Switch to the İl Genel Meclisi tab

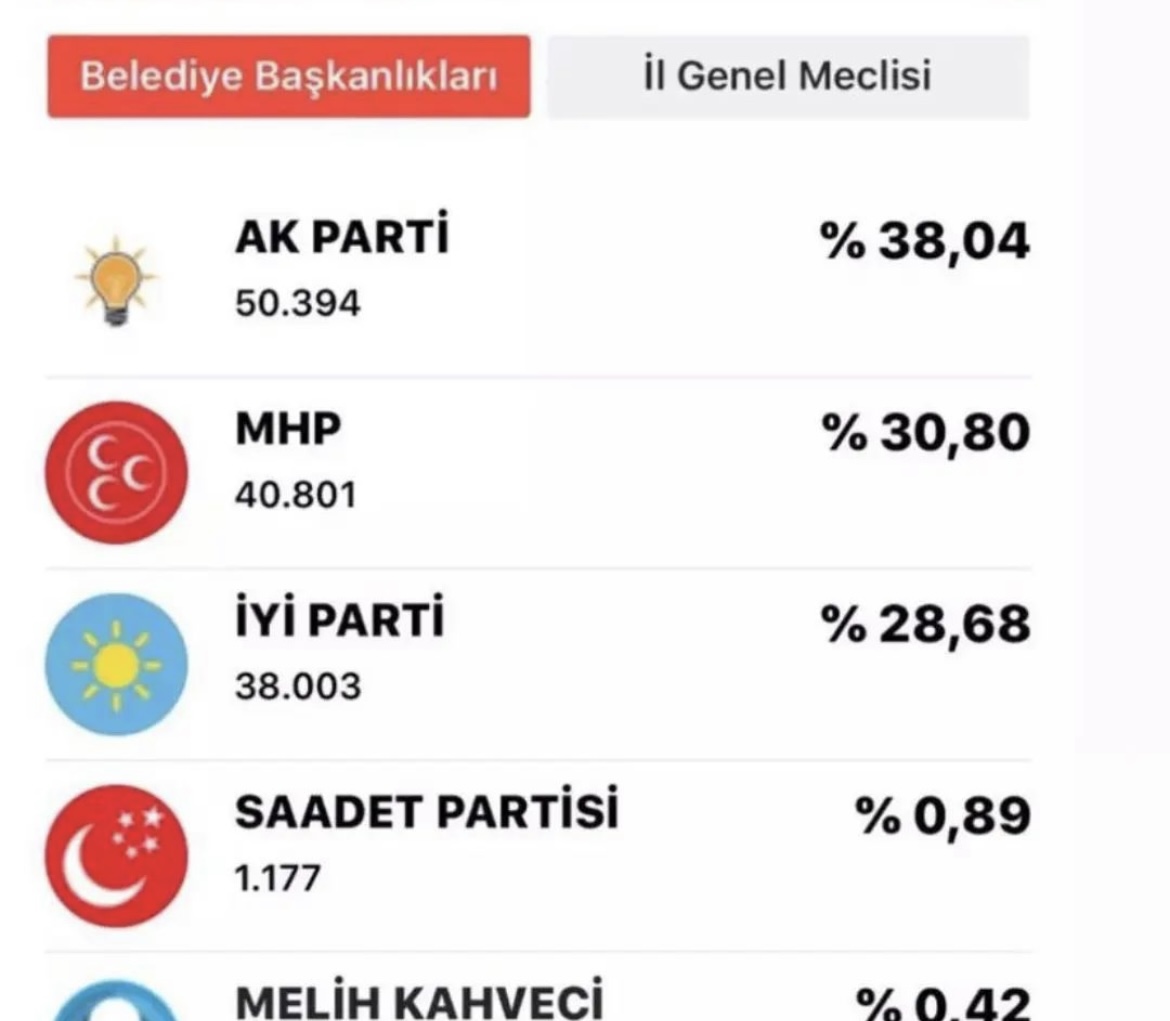[787, 77]
